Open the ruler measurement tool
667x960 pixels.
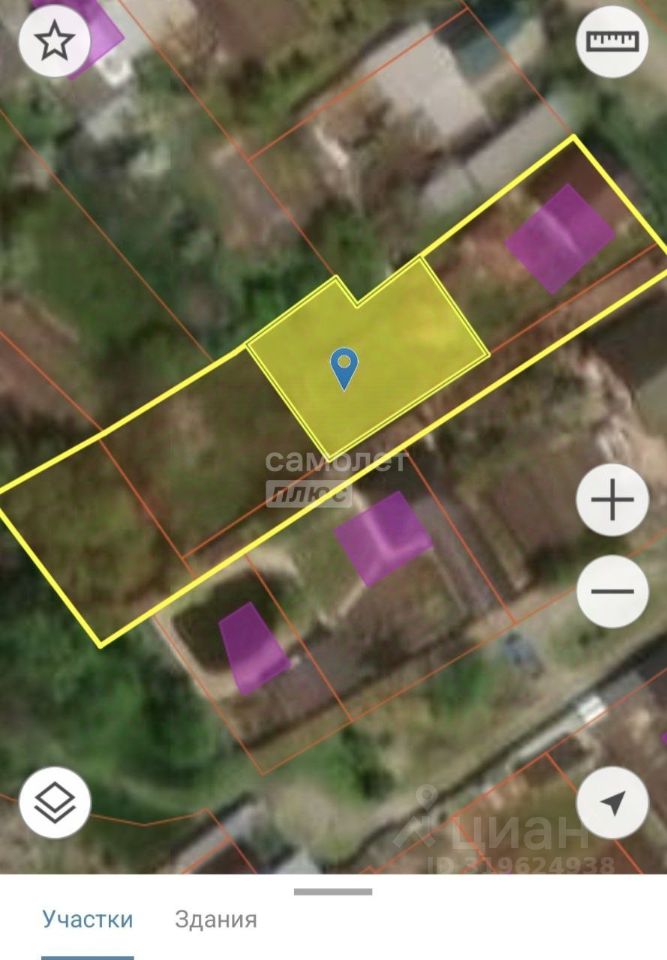(612, 42)
